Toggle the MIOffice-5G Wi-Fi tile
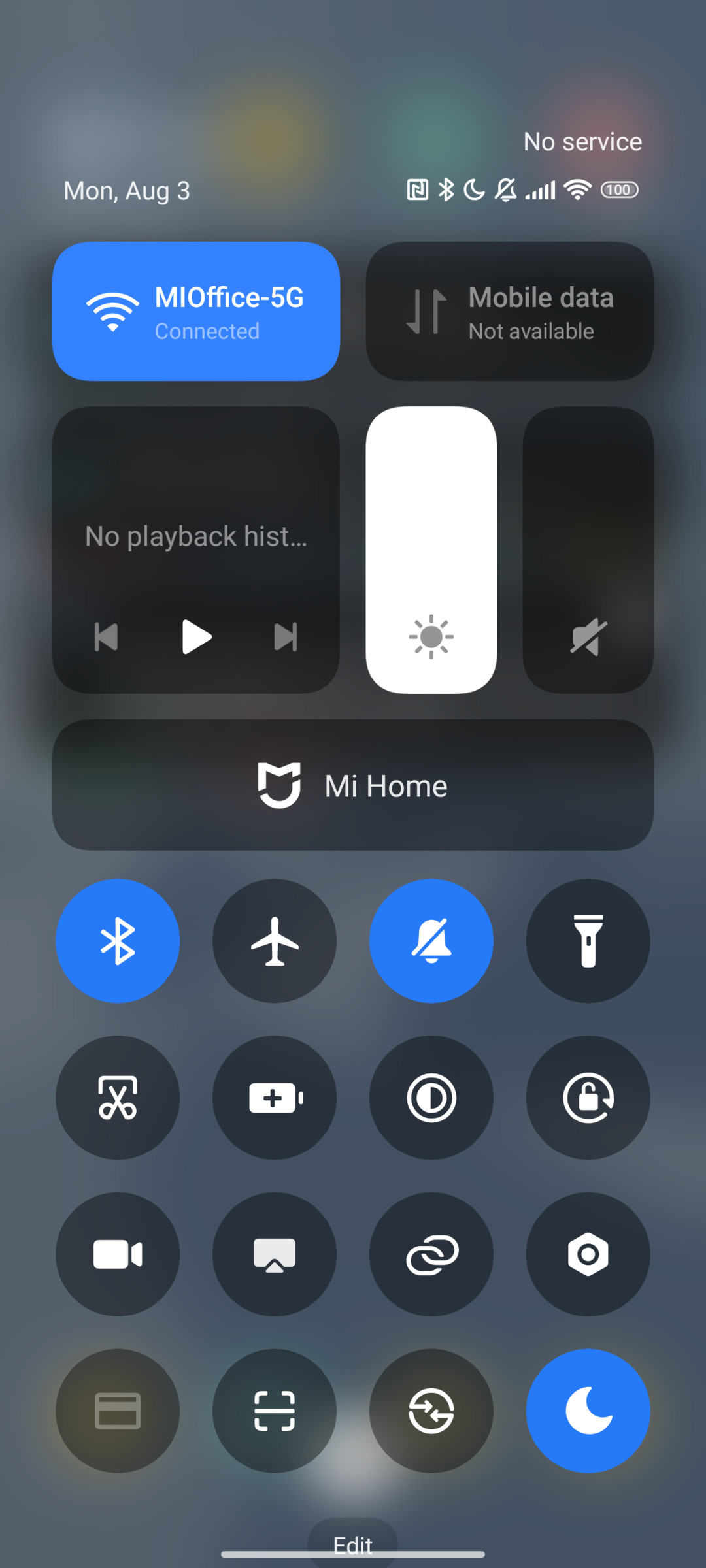The width and height of the screenshot is (706, 1568). coord(196,311)
